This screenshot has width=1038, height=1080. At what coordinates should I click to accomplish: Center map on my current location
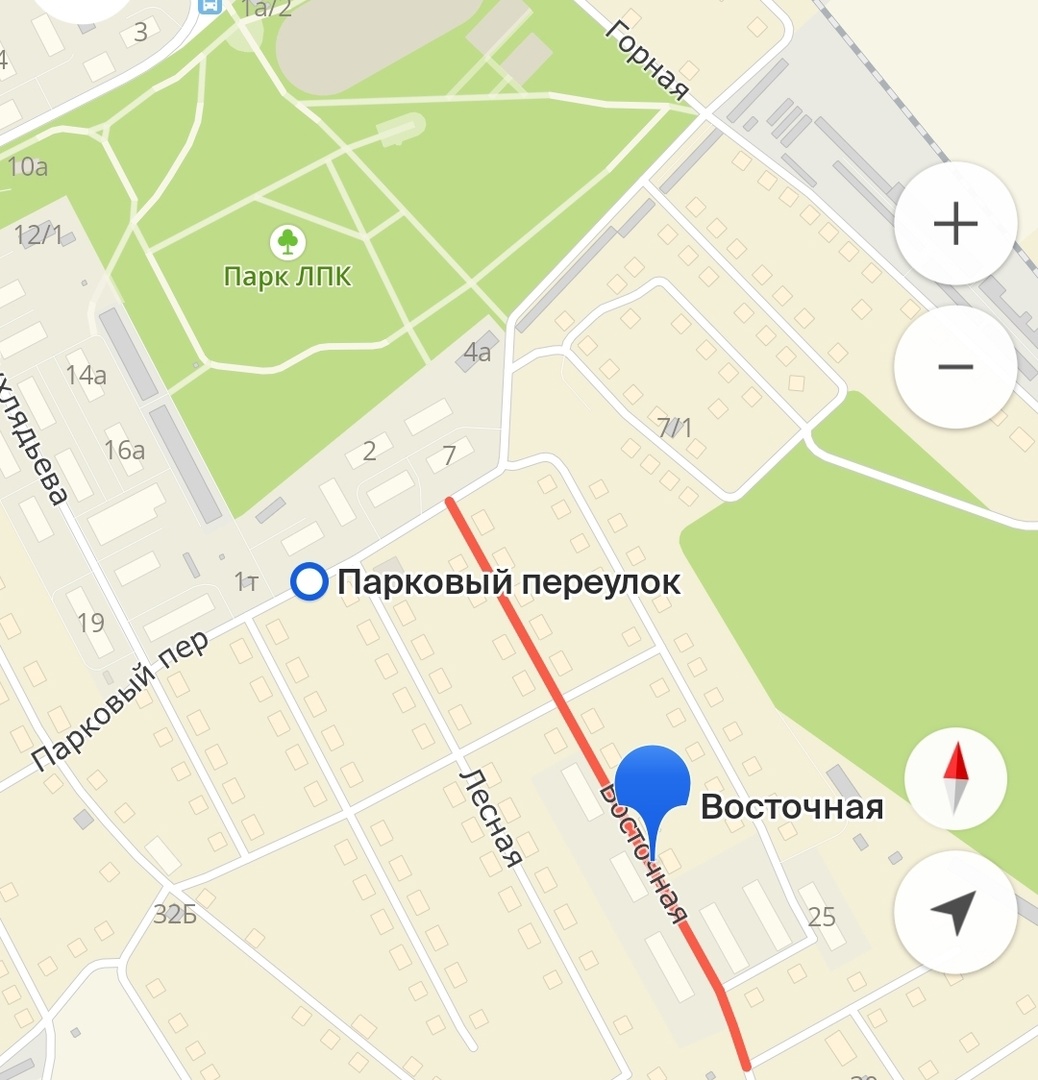955,912
